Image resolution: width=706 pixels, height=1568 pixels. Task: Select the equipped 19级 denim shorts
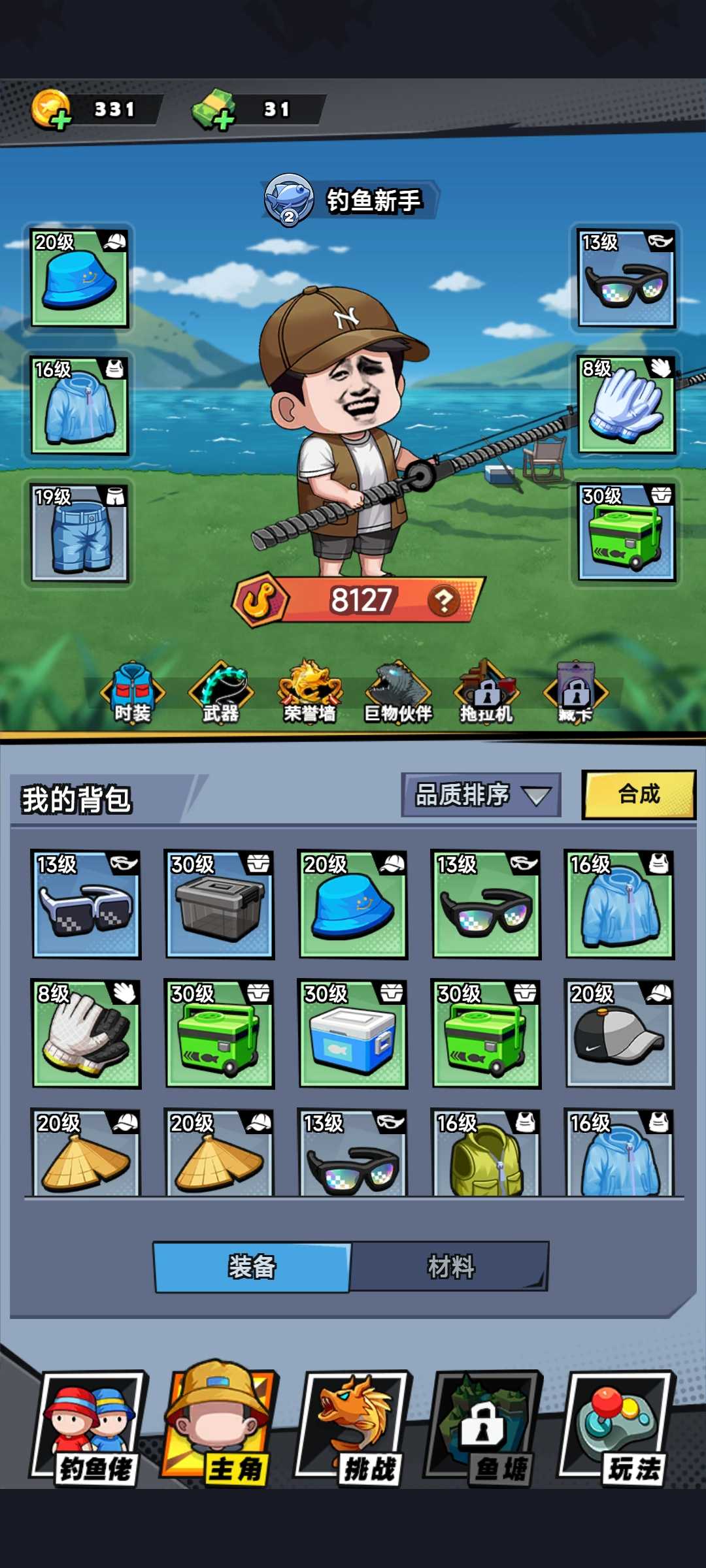pos(80,532)
